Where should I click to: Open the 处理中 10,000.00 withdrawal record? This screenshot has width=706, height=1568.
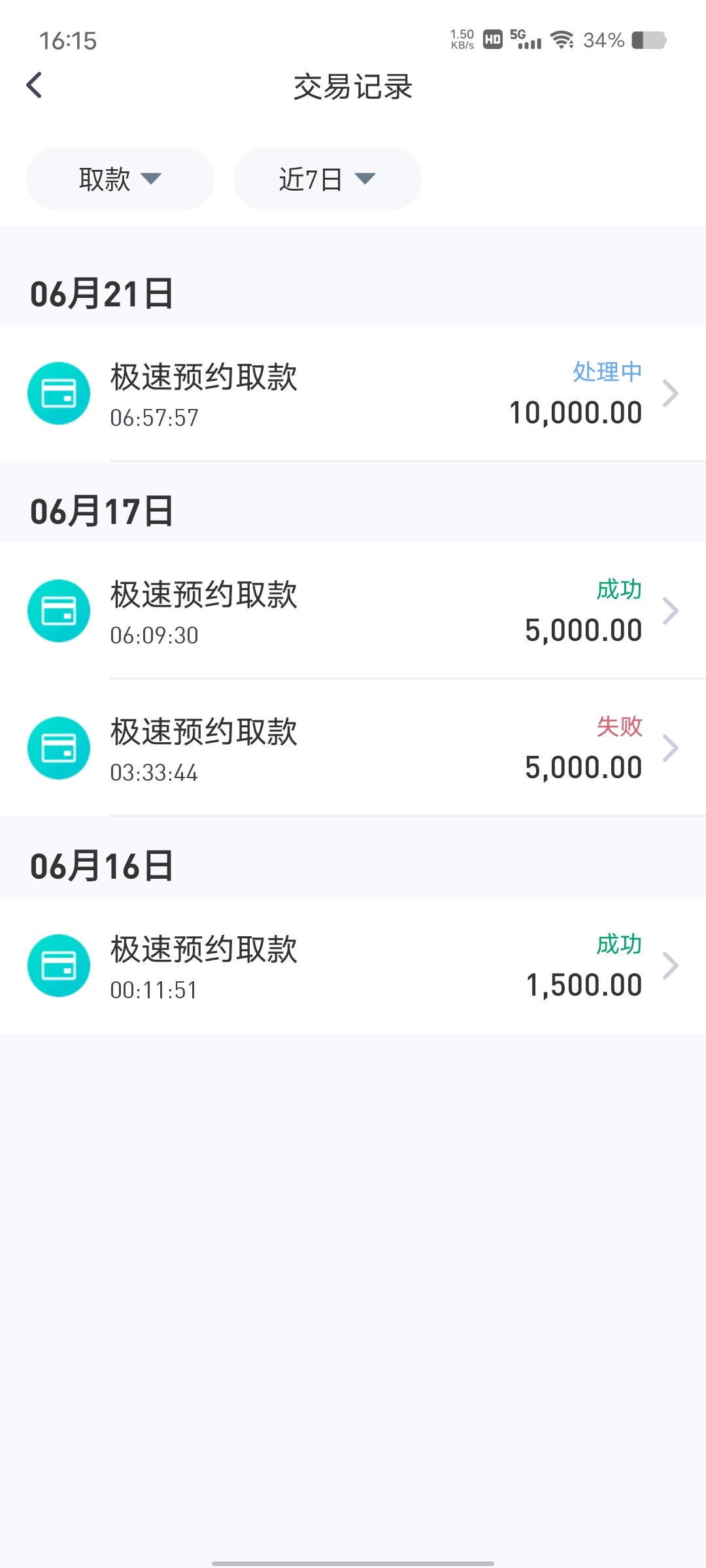click(353, 393)
